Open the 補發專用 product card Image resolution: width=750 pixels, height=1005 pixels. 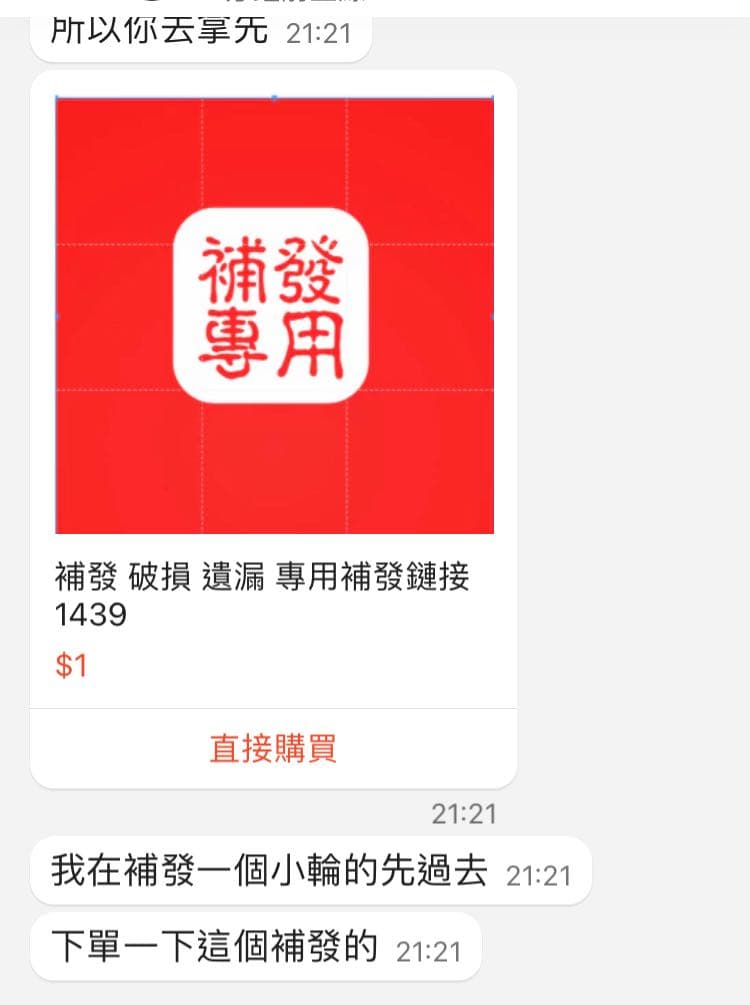coord(273,316)
